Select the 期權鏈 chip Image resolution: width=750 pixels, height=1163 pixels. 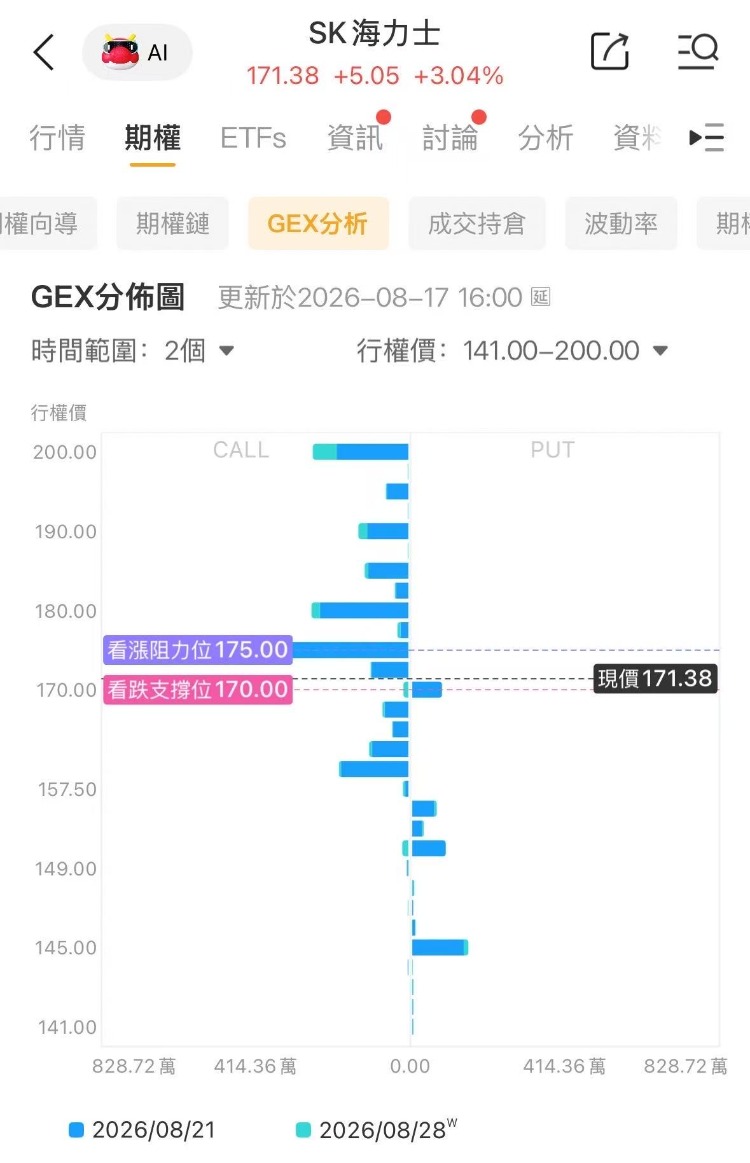172,223
